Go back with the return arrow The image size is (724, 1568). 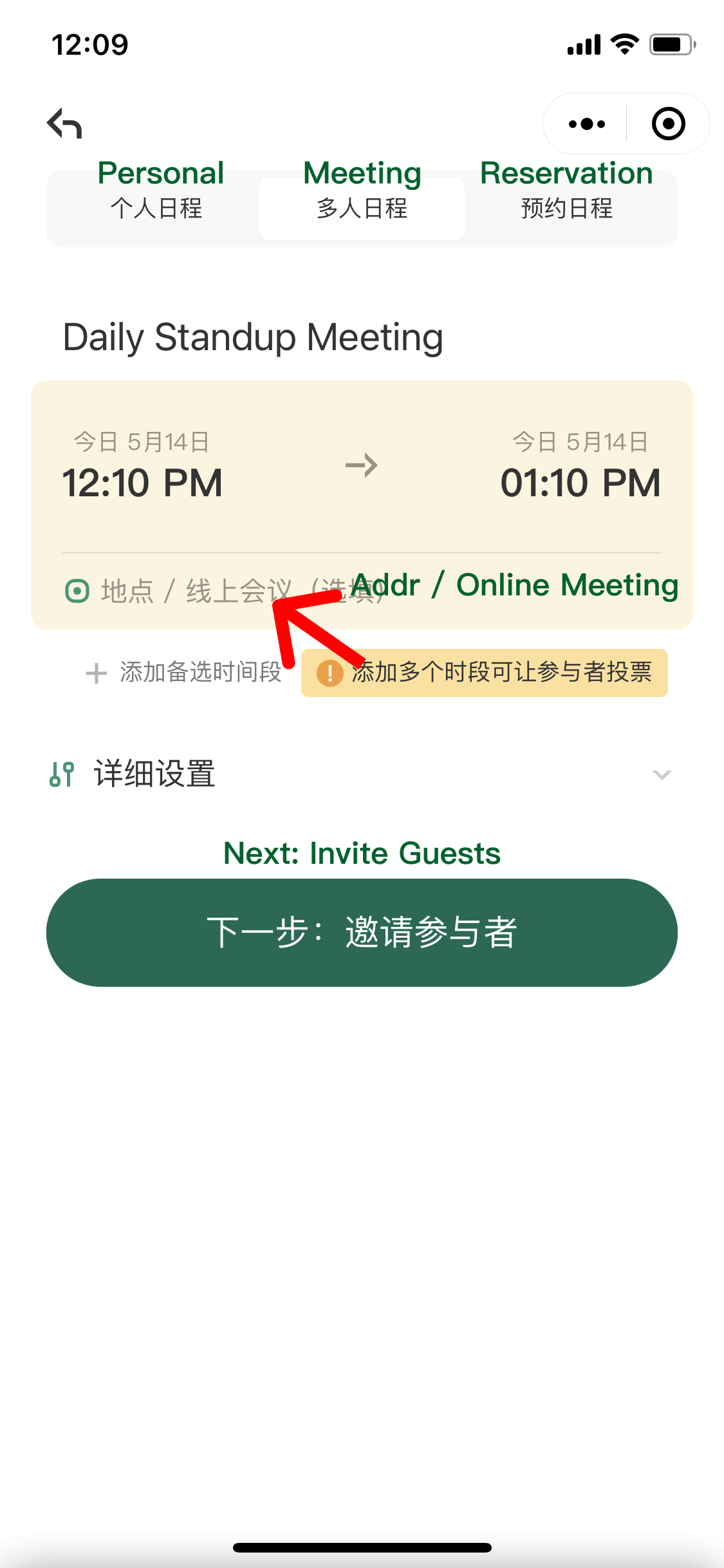click(x=64, y=124)
